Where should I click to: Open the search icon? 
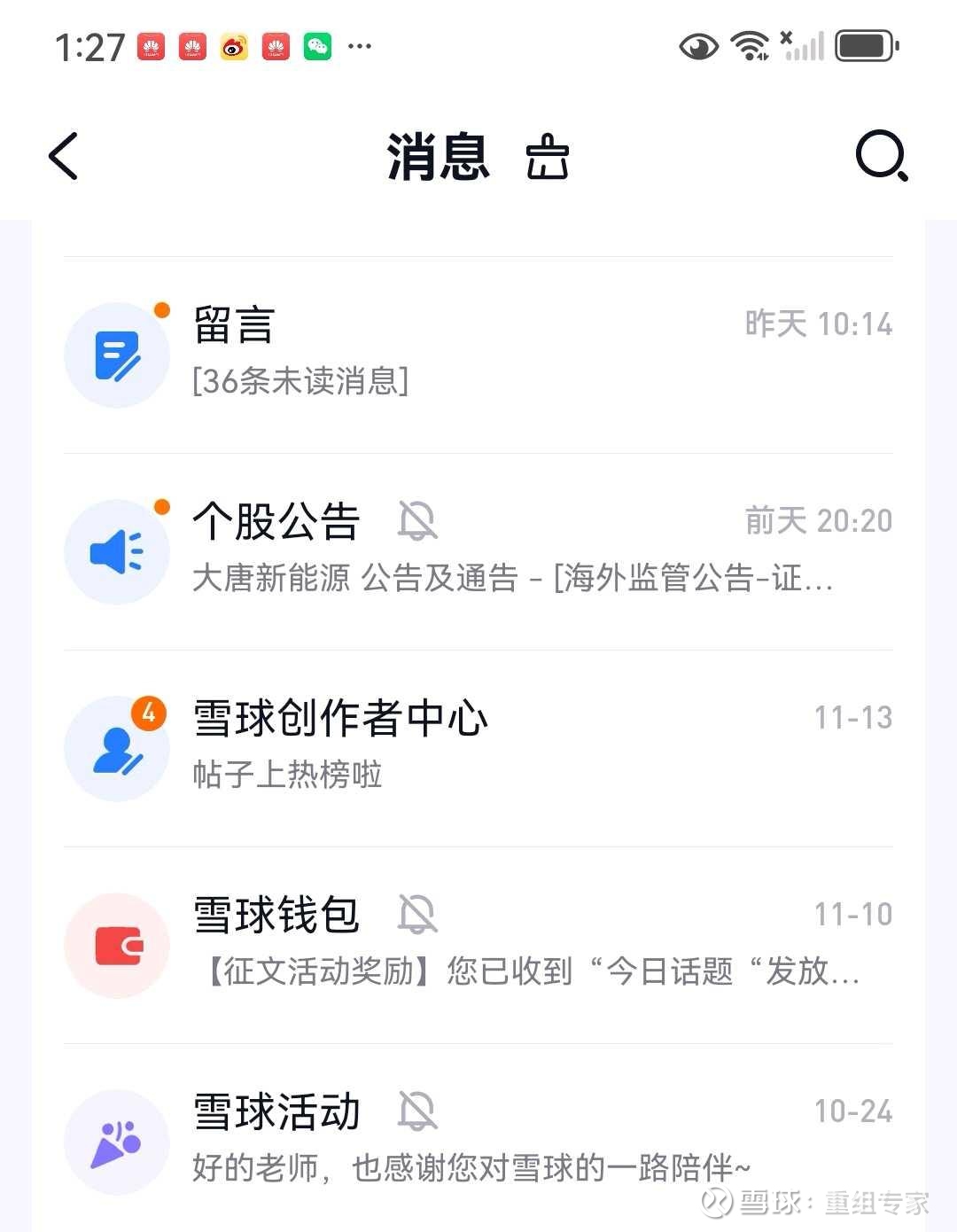[x=882, y=157]
